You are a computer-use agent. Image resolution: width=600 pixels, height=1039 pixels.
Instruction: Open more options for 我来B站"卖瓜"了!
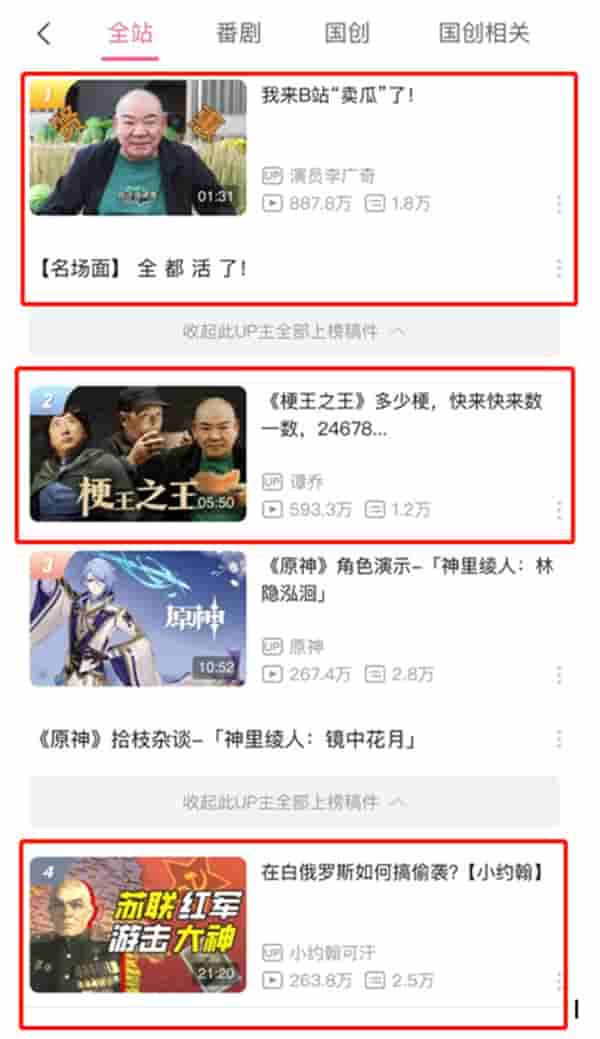[558, 204]
